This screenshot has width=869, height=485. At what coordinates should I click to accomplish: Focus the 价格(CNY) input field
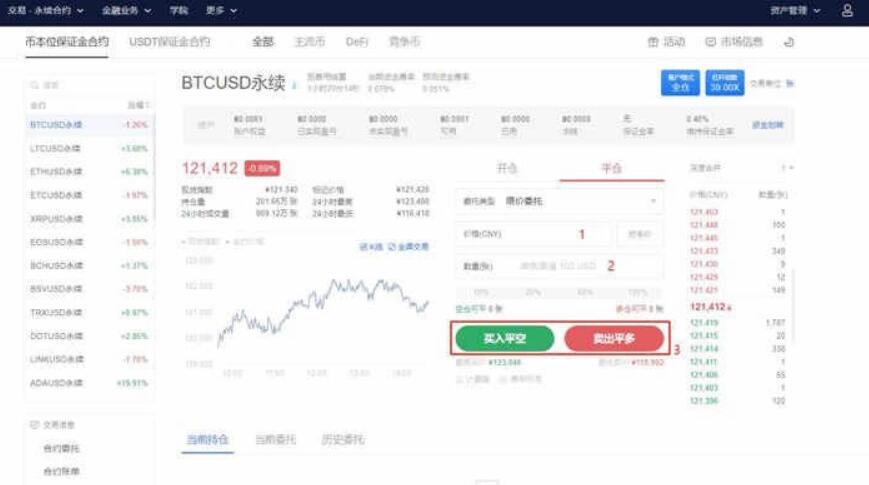533,235
